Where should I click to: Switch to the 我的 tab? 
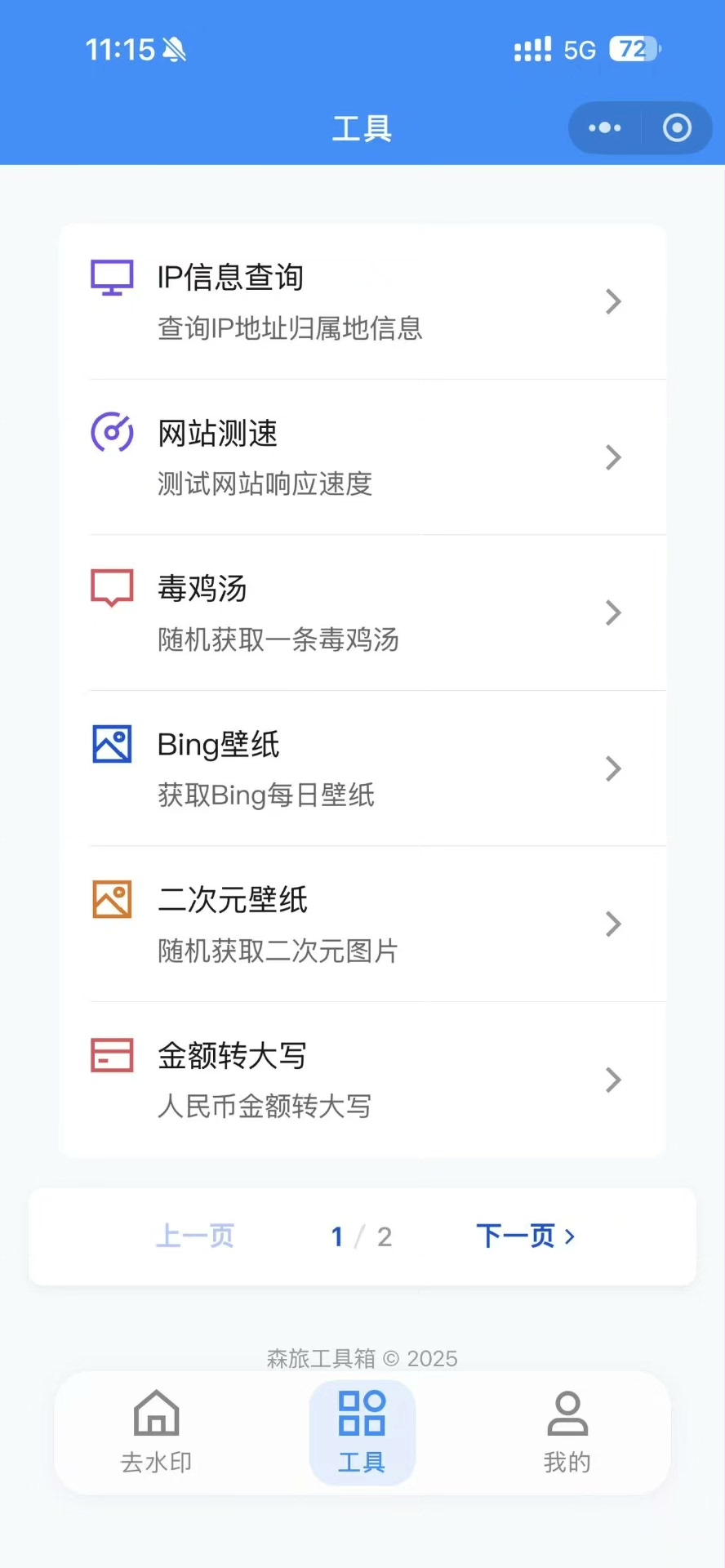point(567,1433)
